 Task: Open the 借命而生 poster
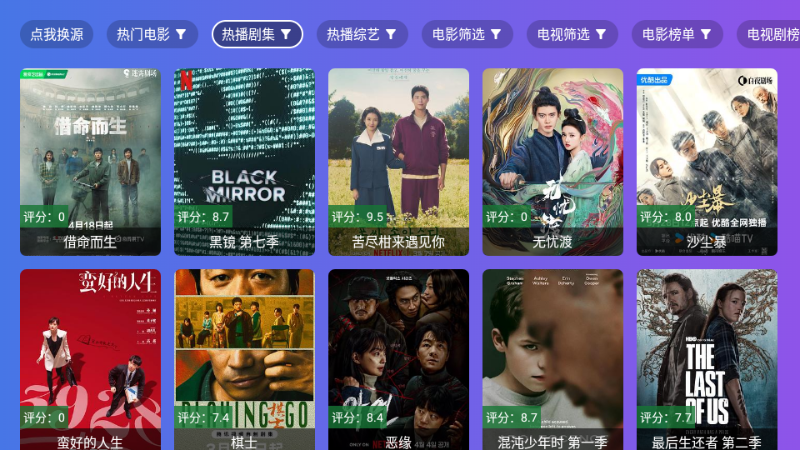coord(90,160)
